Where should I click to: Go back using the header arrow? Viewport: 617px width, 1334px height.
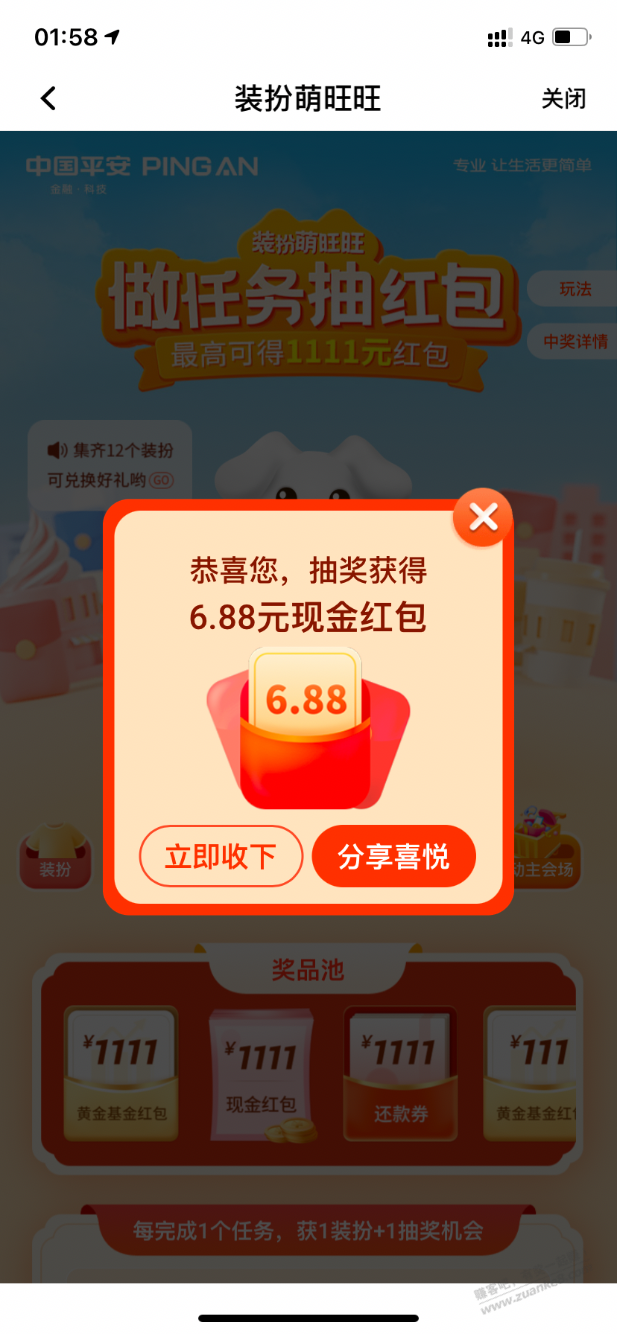click(48, 98)
